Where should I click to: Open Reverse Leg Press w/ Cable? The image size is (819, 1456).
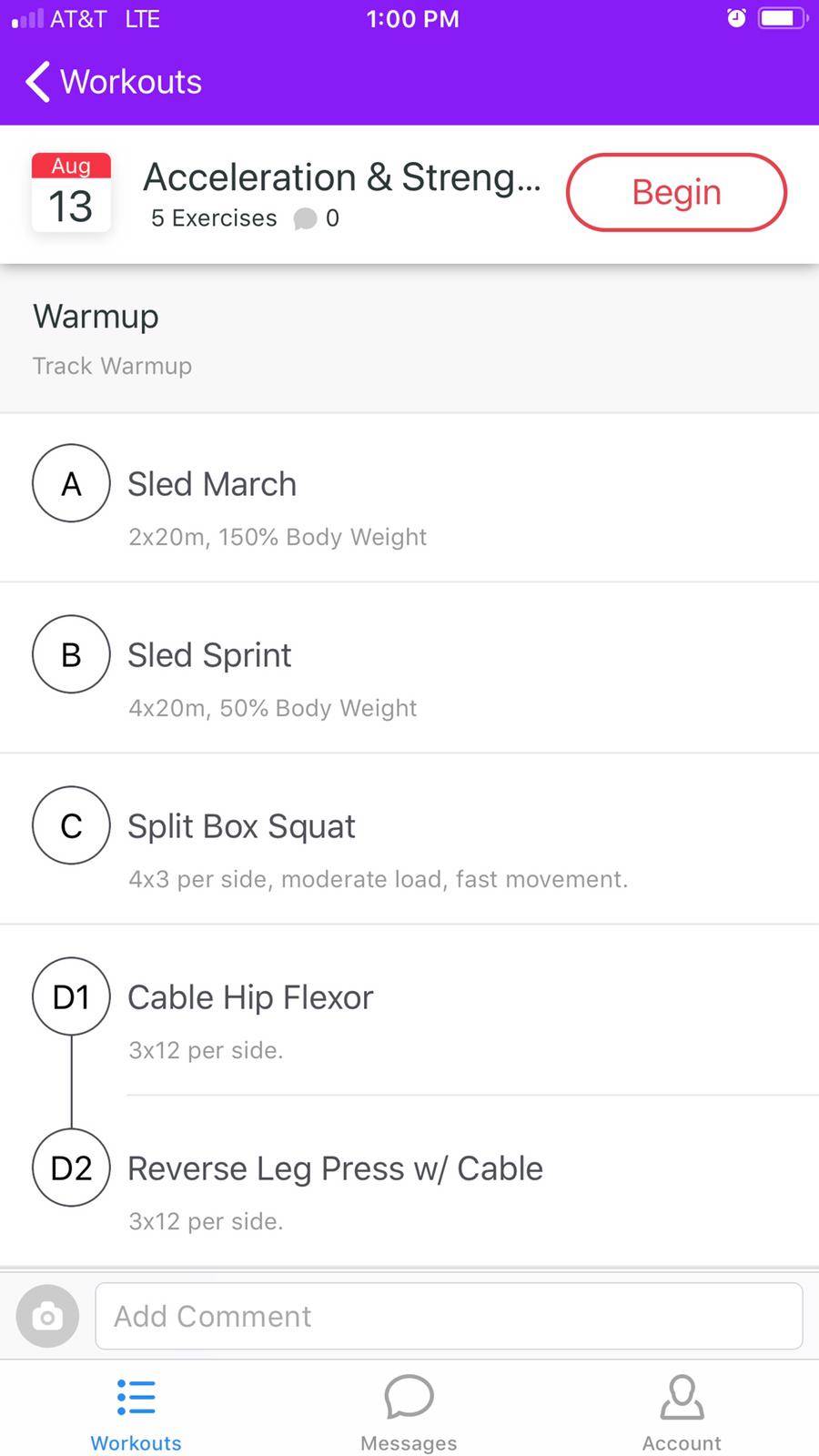pyautogui.click(x=409, y=1181)
